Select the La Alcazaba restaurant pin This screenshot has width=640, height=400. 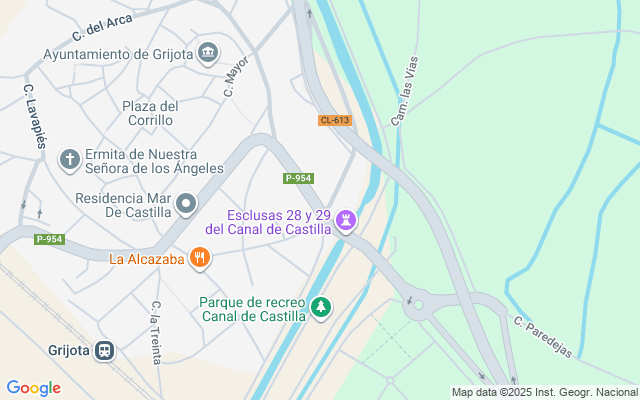[x=200, y=259]
